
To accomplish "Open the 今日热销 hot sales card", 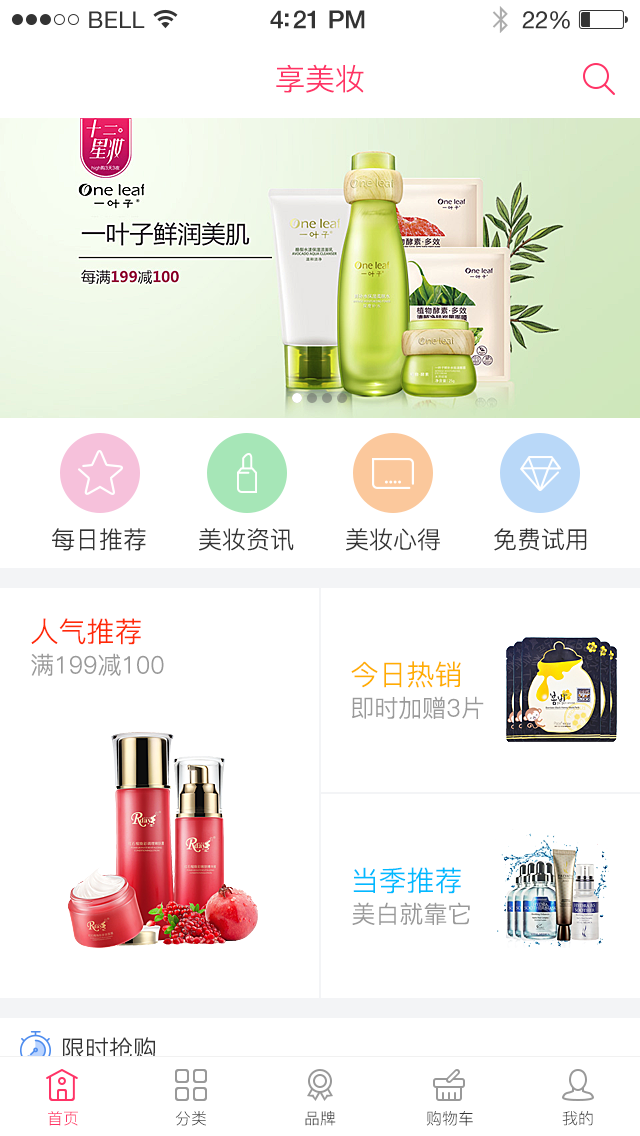I will click(480, 690).
